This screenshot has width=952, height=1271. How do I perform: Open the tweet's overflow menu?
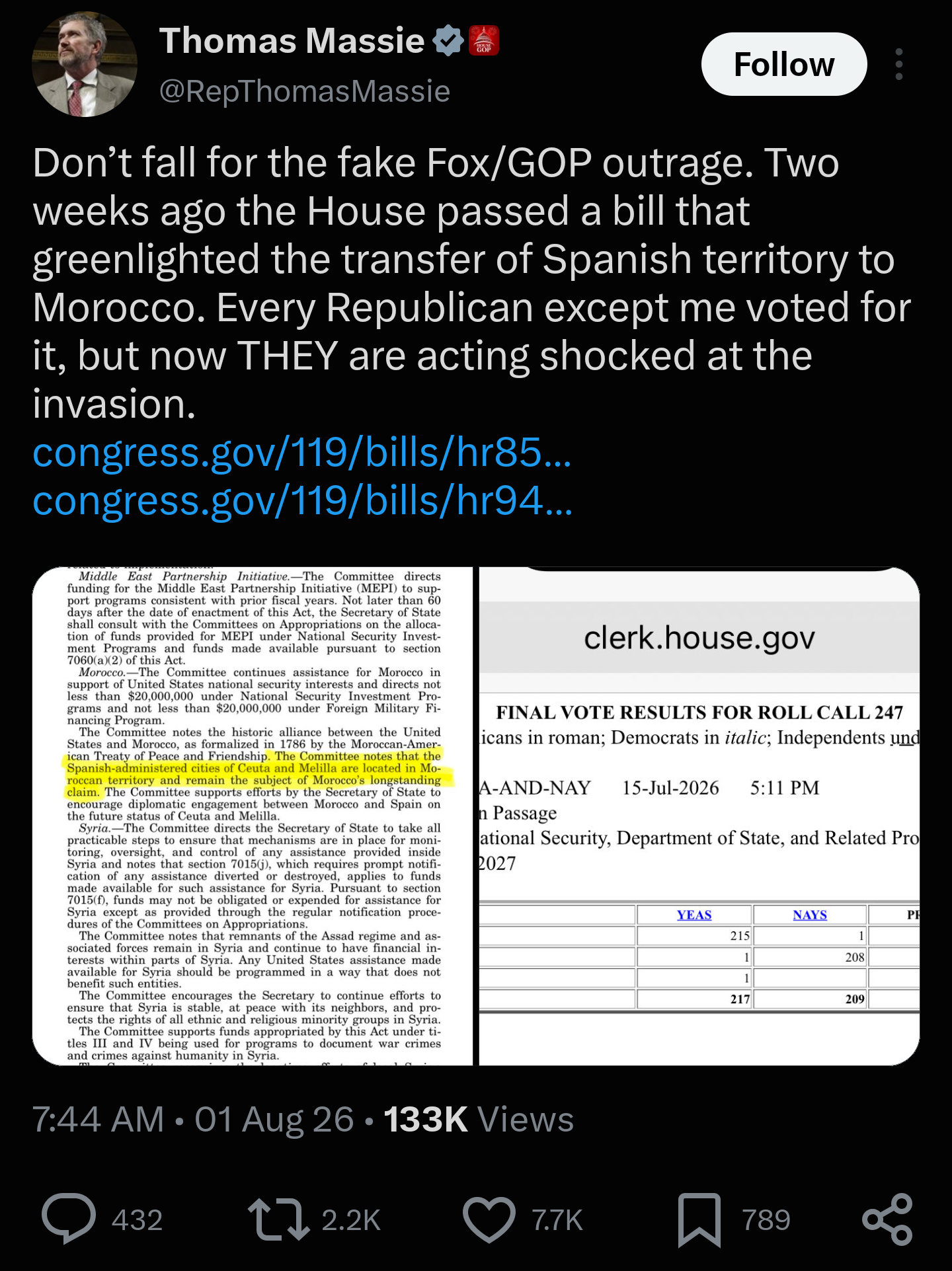[899, 65]
